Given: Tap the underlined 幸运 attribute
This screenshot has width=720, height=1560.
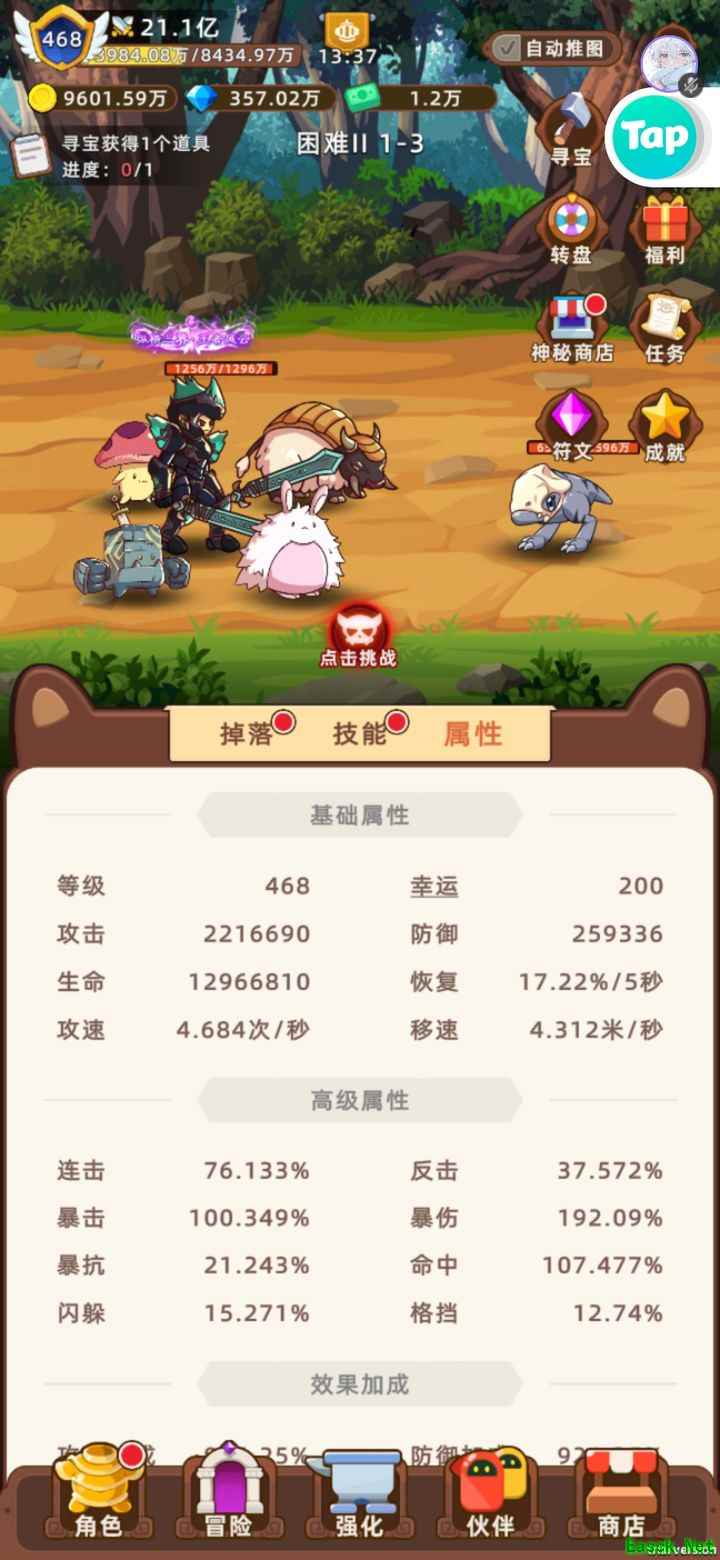Looking at the screenshot, I should [x=434, y=886].
